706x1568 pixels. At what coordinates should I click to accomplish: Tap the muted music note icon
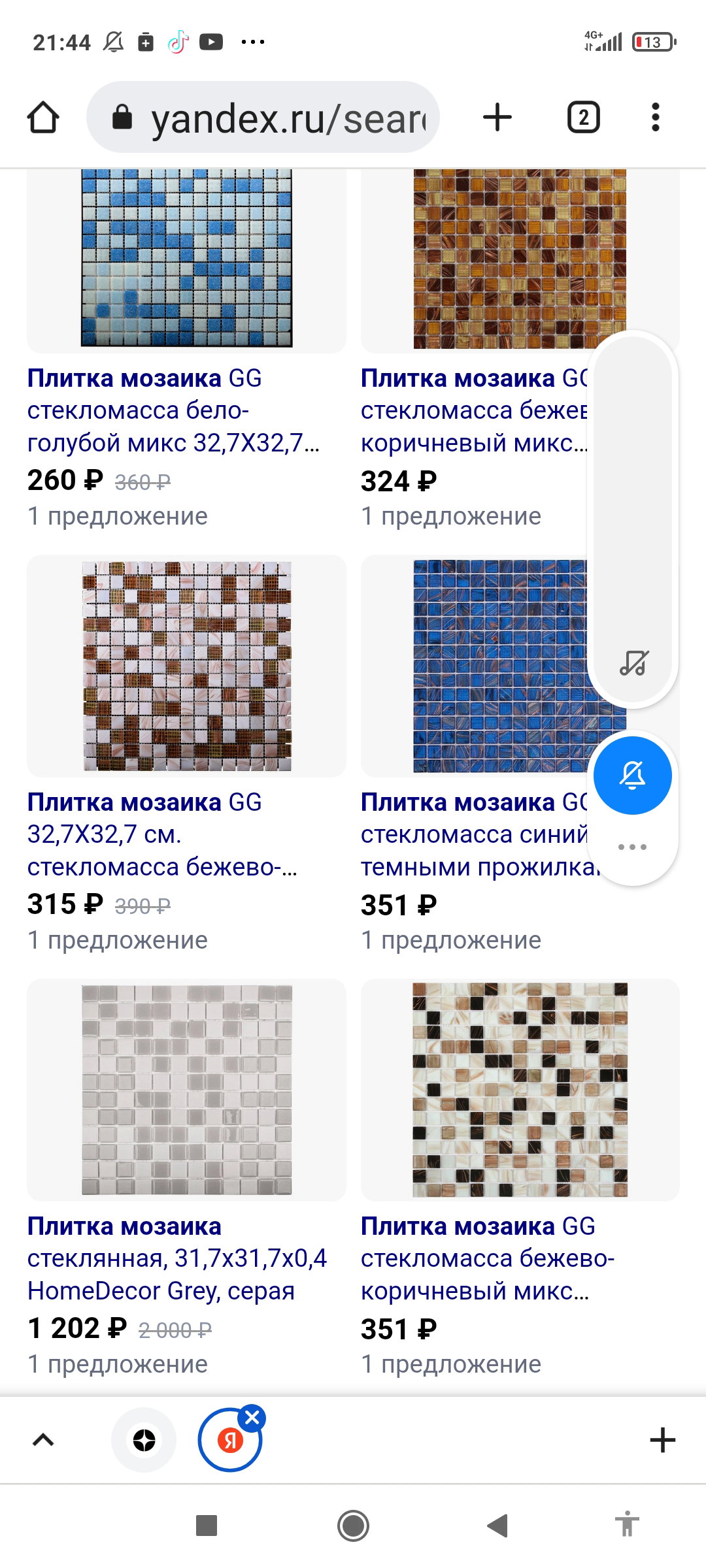[x=633, y=662]
